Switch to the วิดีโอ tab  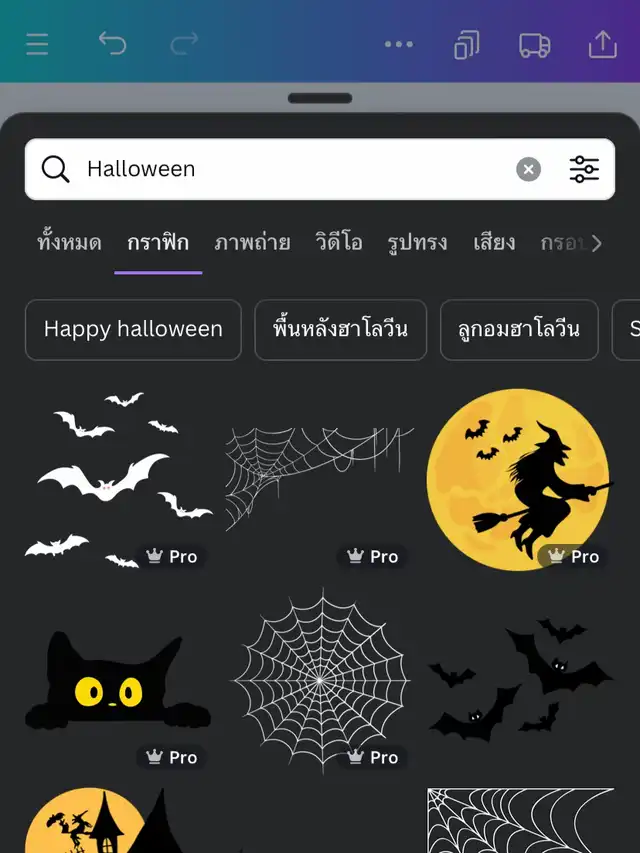tap(339, 243)
